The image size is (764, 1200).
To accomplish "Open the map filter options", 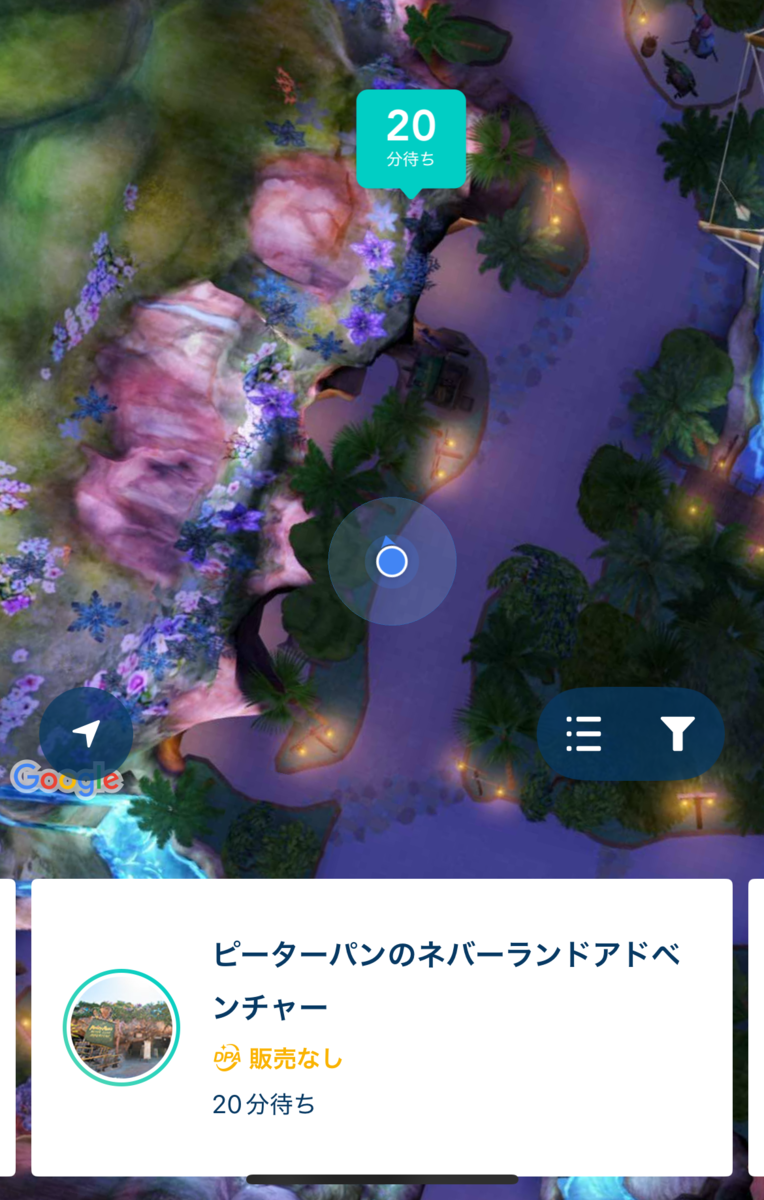I will click(677, 734).
